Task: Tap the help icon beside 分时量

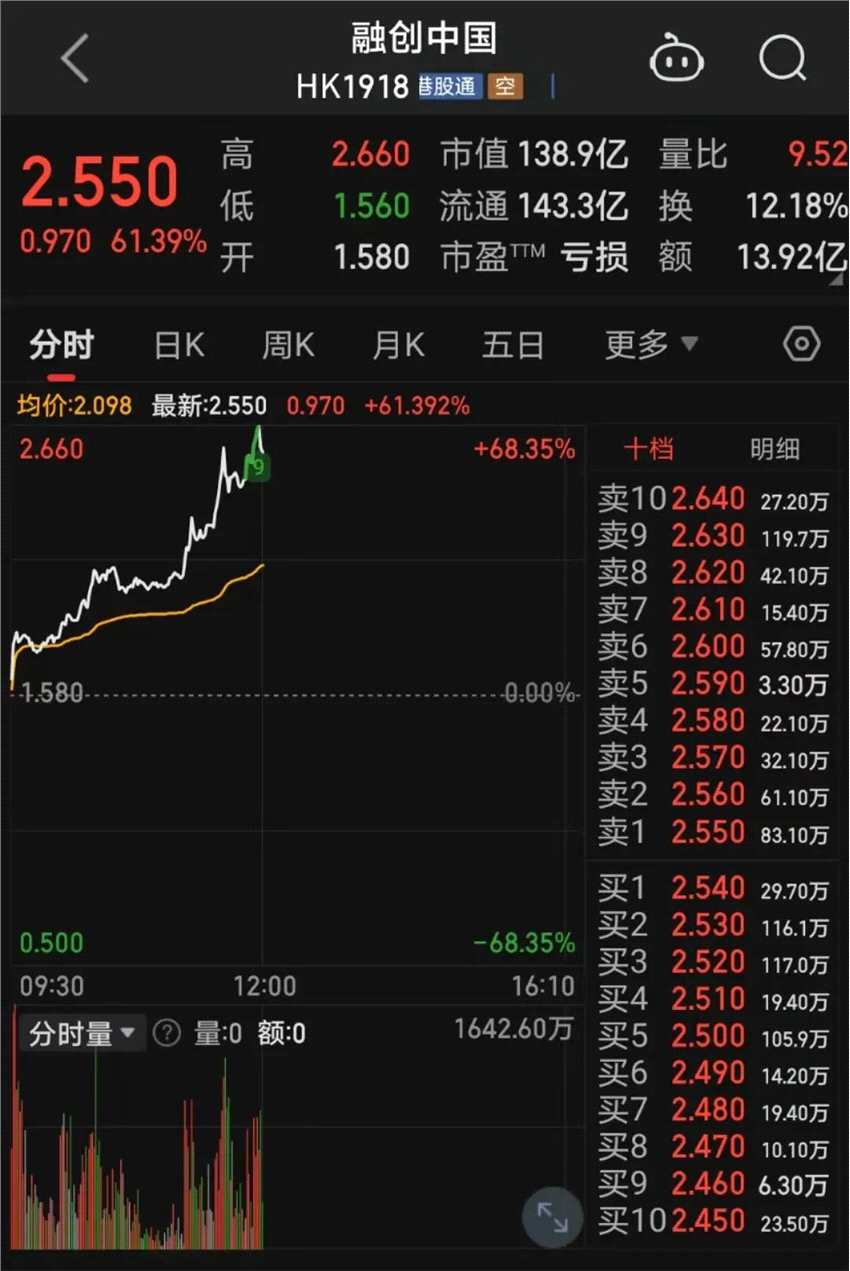Action: (167, 1033)
